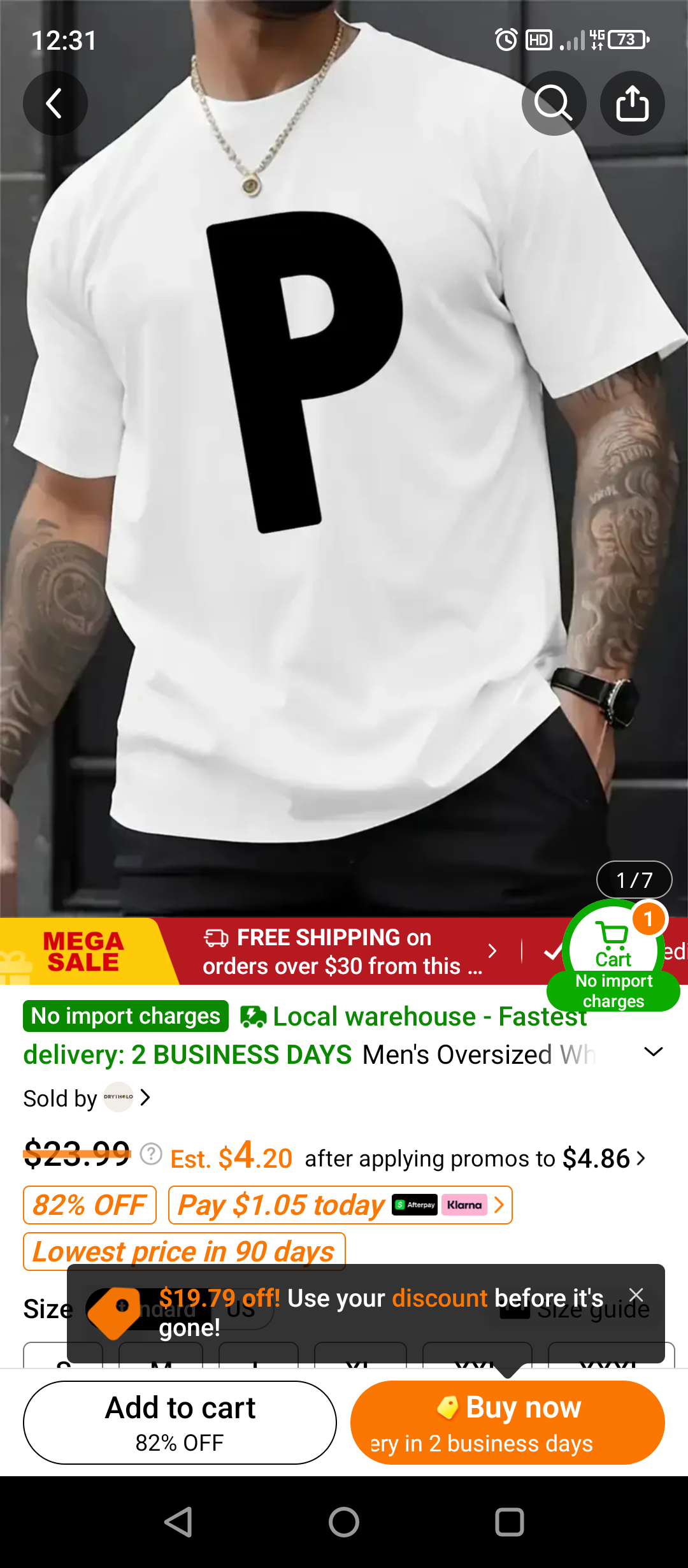Open Pay $1.05 today installment options
Image resolution: width=688 pixels, height=1568 pixels.
click(x=340, y=1205)
